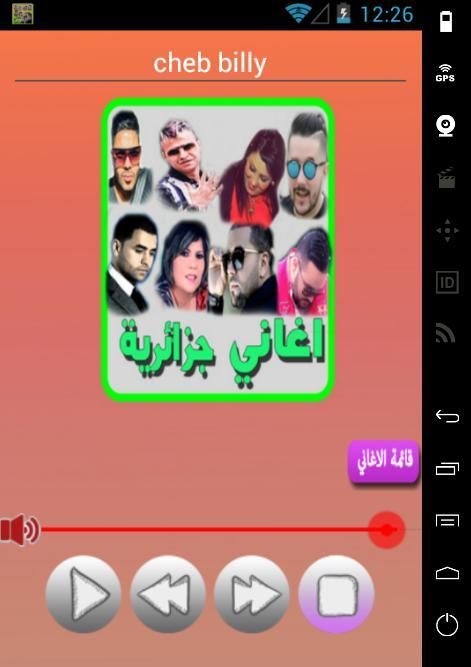This screenshot has width=471, height=667.
Task: Open the recent apps view
Action: (x=447, y=468)
